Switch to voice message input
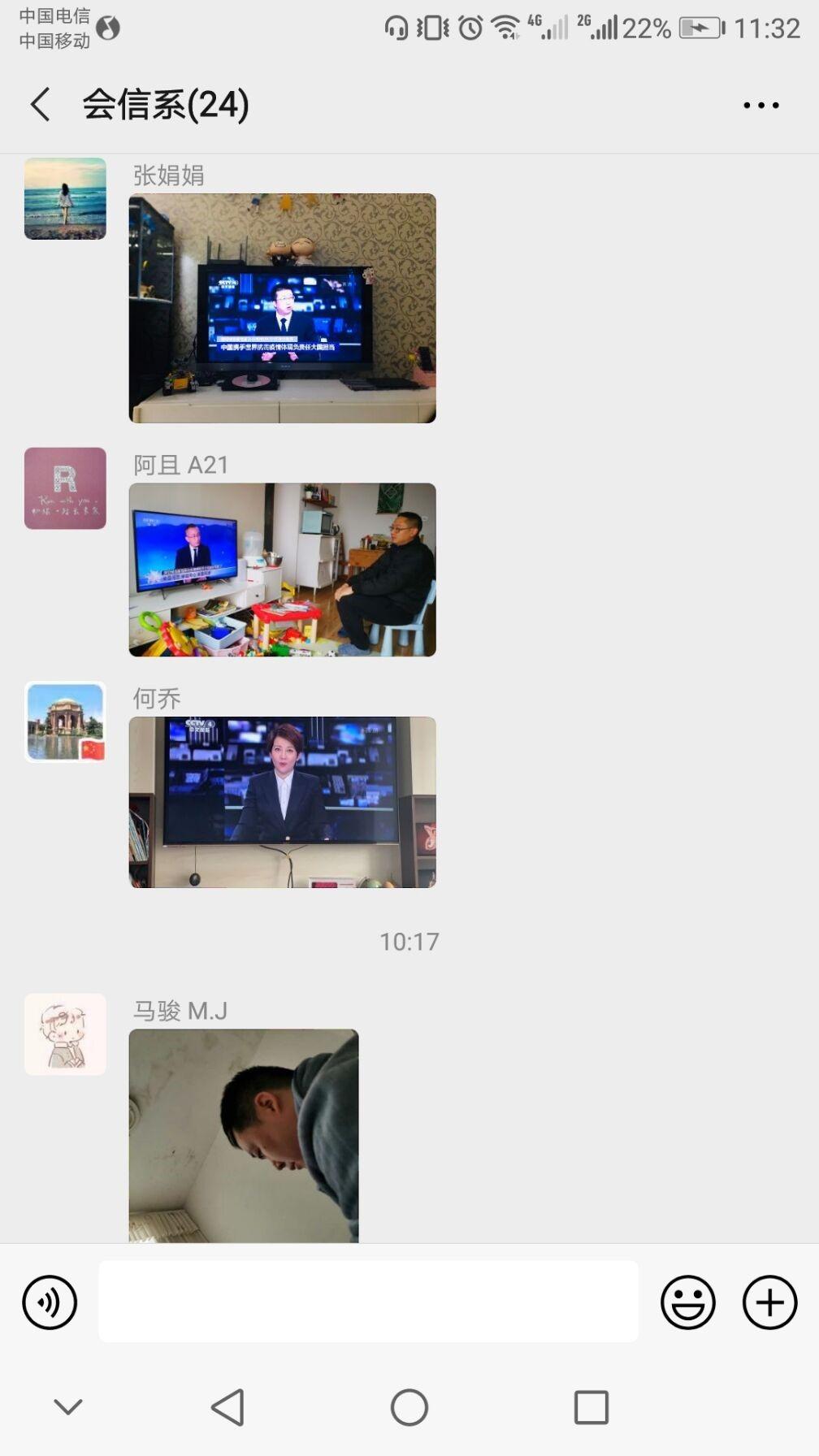The image size is (819, 1456). coord(50,1302)
